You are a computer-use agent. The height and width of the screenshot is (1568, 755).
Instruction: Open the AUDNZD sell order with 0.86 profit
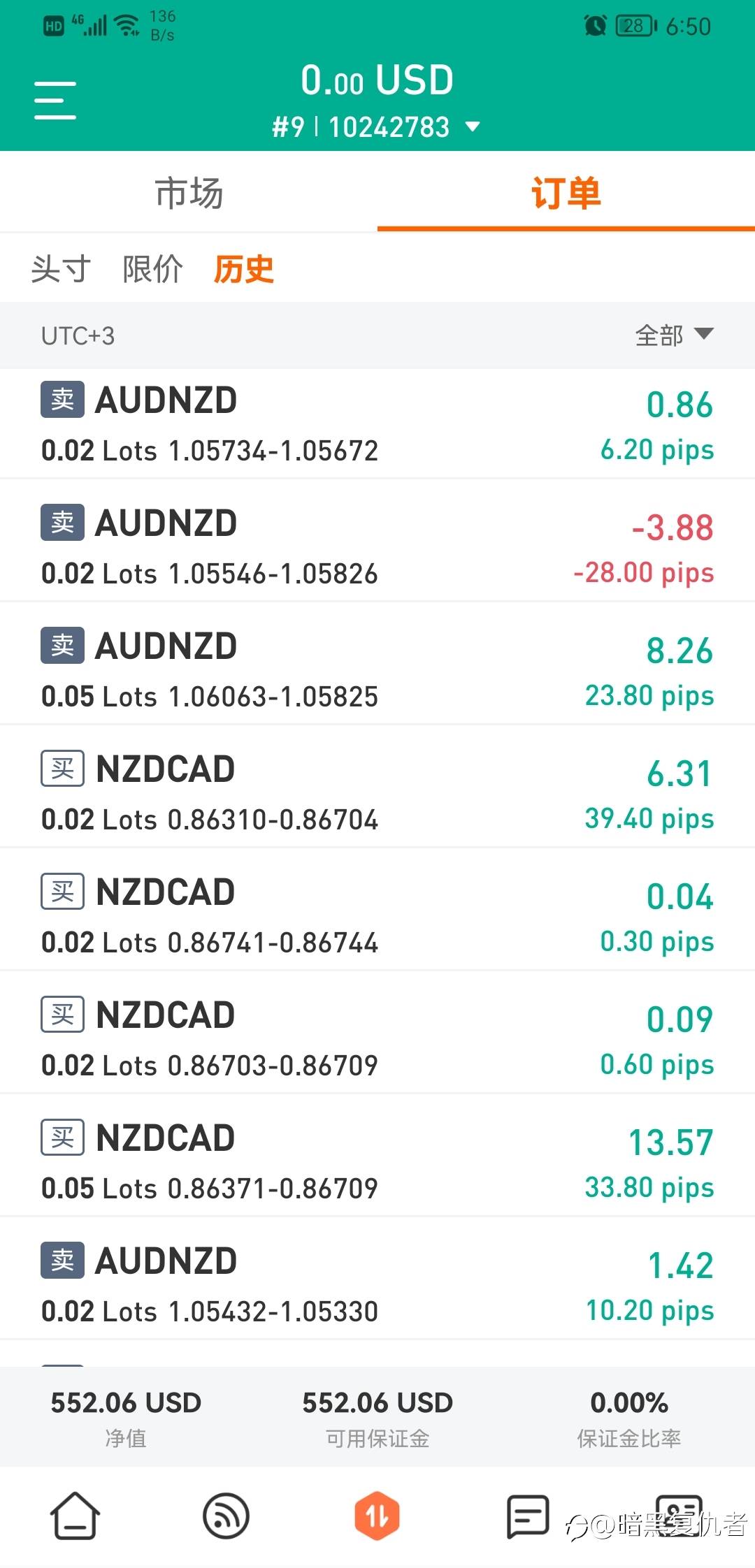(x=377, y=424)
